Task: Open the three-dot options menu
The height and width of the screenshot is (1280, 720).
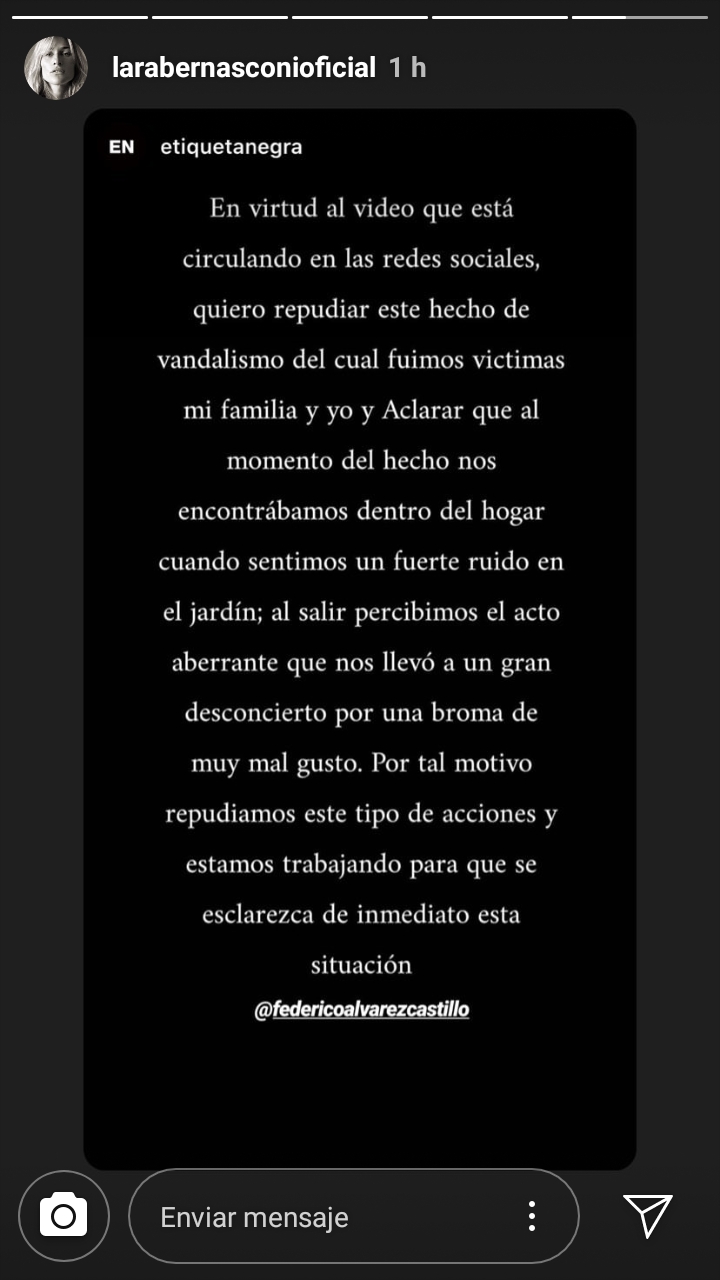Action: click(x=532, y=1216)
